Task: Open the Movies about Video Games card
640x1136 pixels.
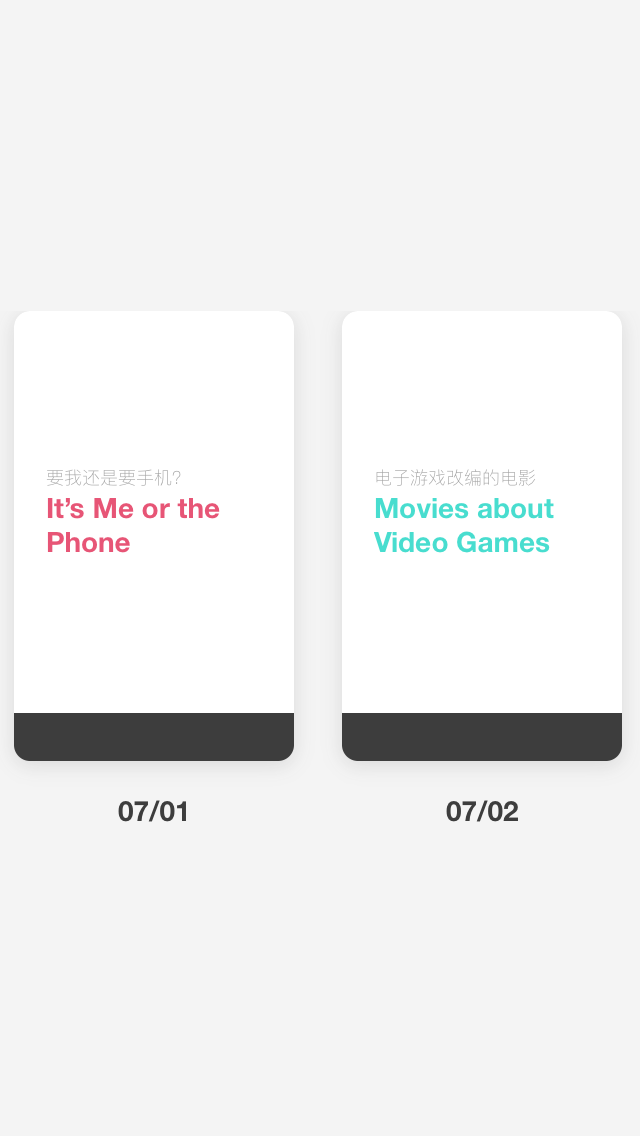Action: [482, 535]
